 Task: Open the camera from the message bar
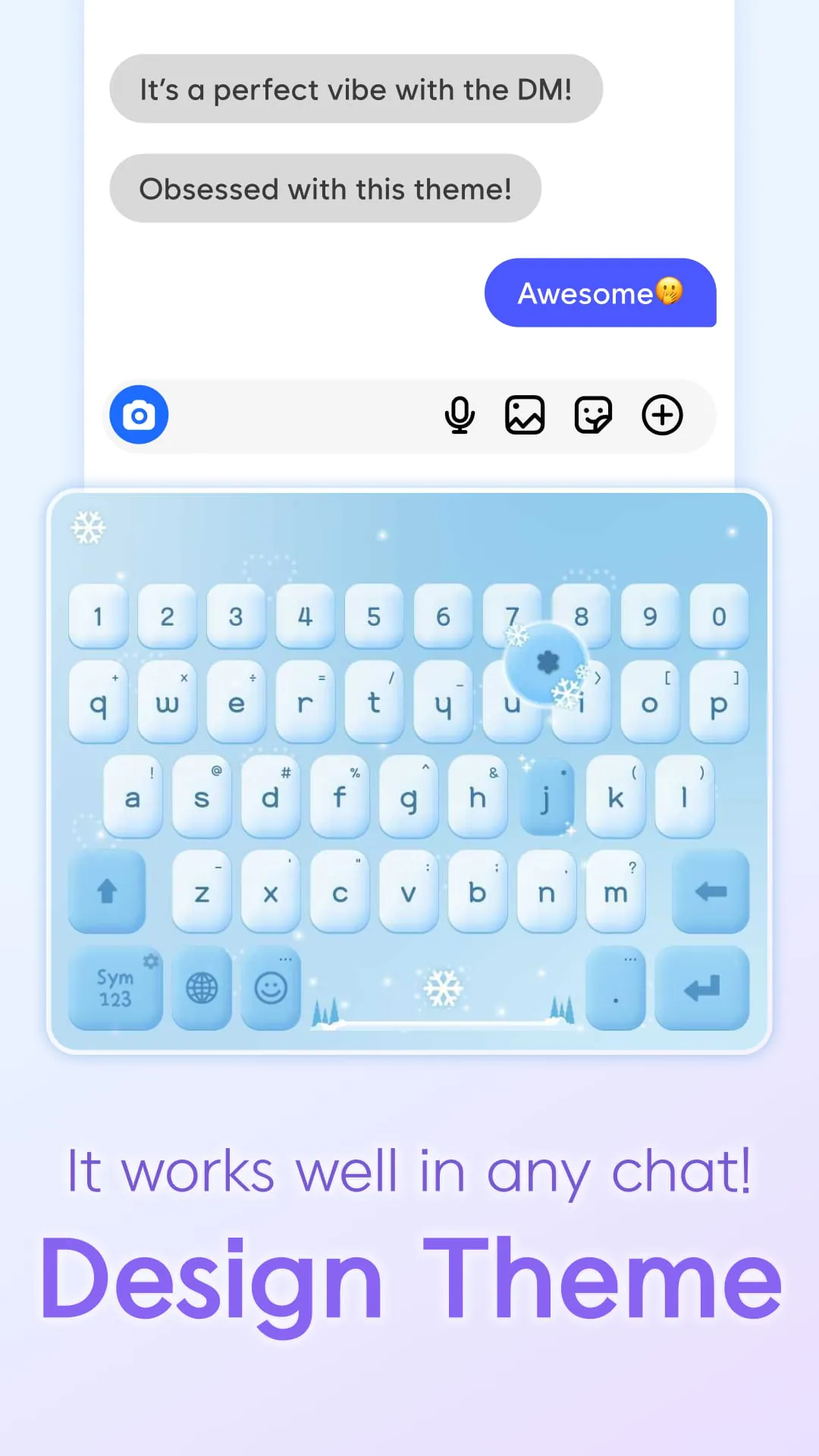point(138,415)
